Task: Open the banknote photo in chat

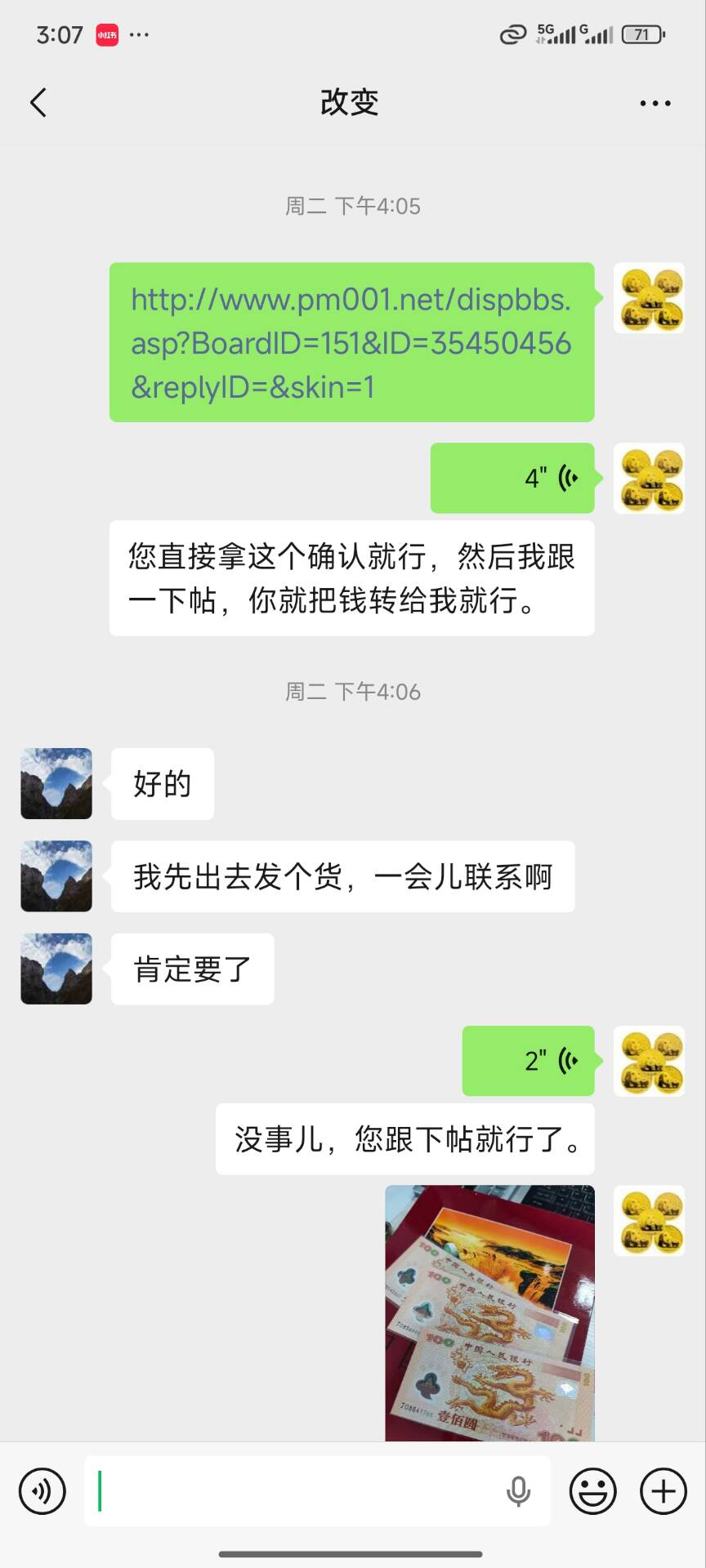Action: [489, 1312]
